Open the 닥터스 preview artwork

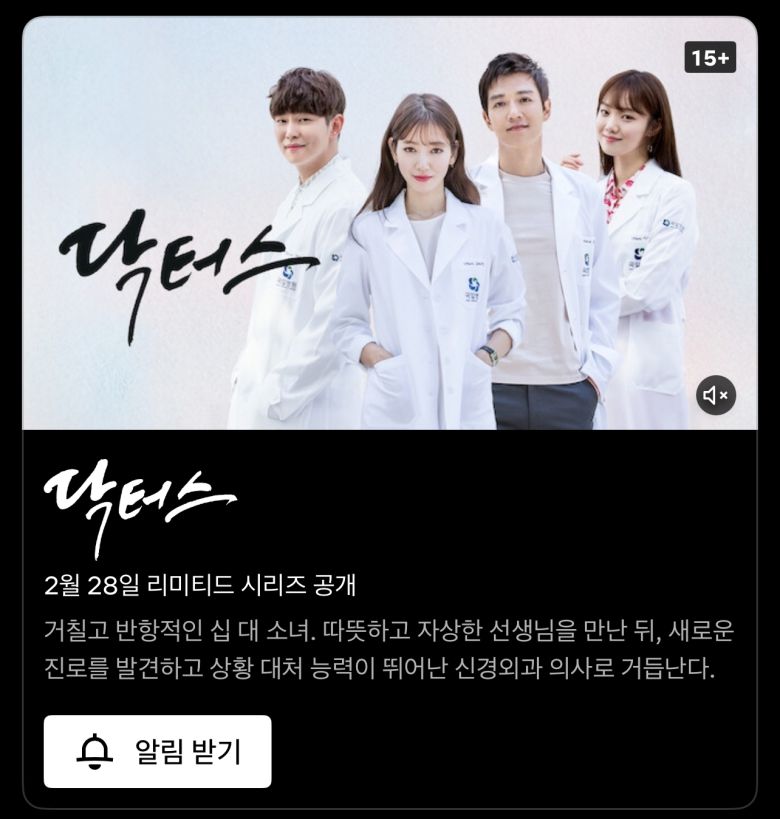pos(390,224)
